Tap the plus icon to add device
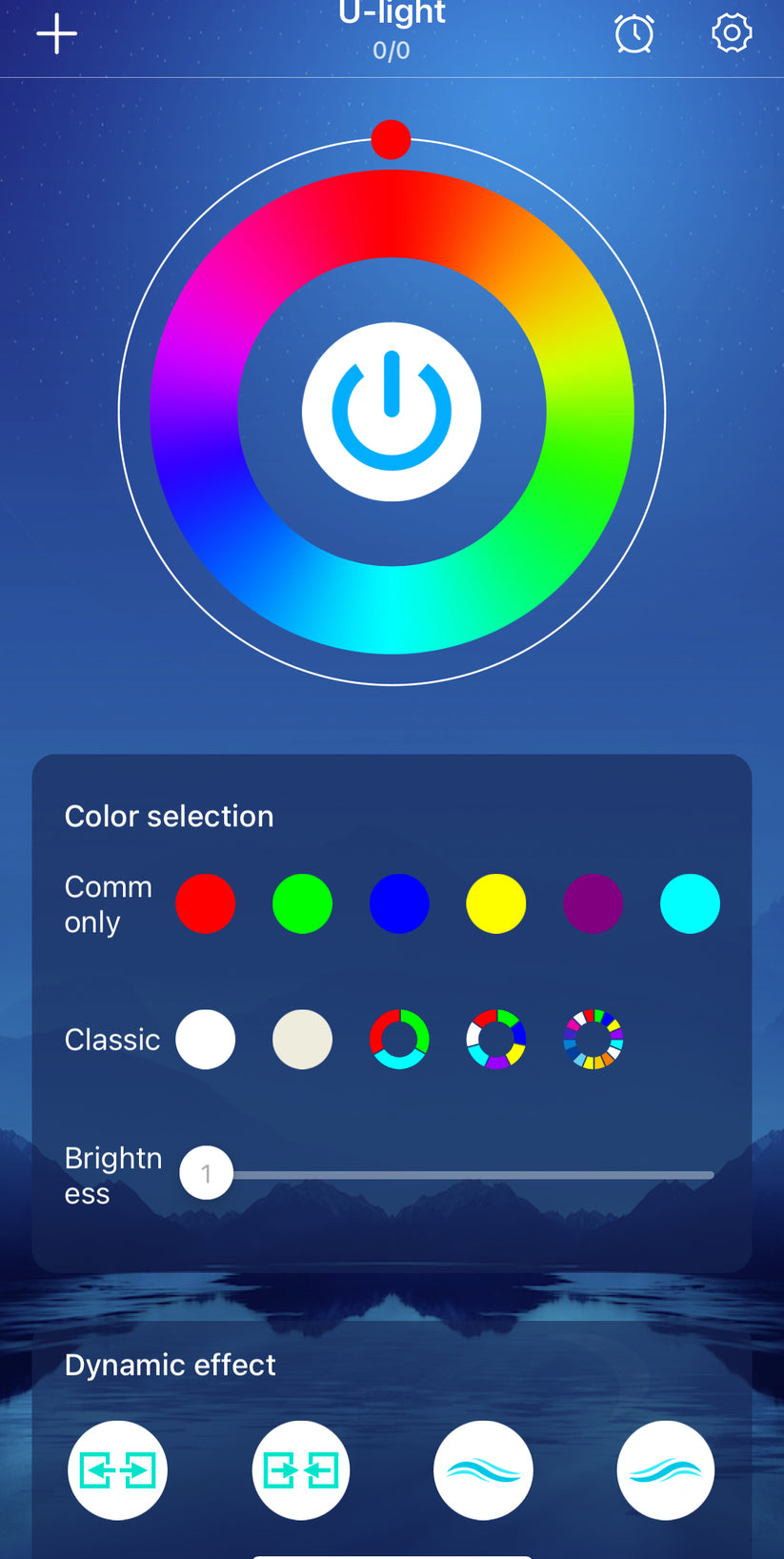This screenshot has width=784, height=1559. click(x=57, y=34)
